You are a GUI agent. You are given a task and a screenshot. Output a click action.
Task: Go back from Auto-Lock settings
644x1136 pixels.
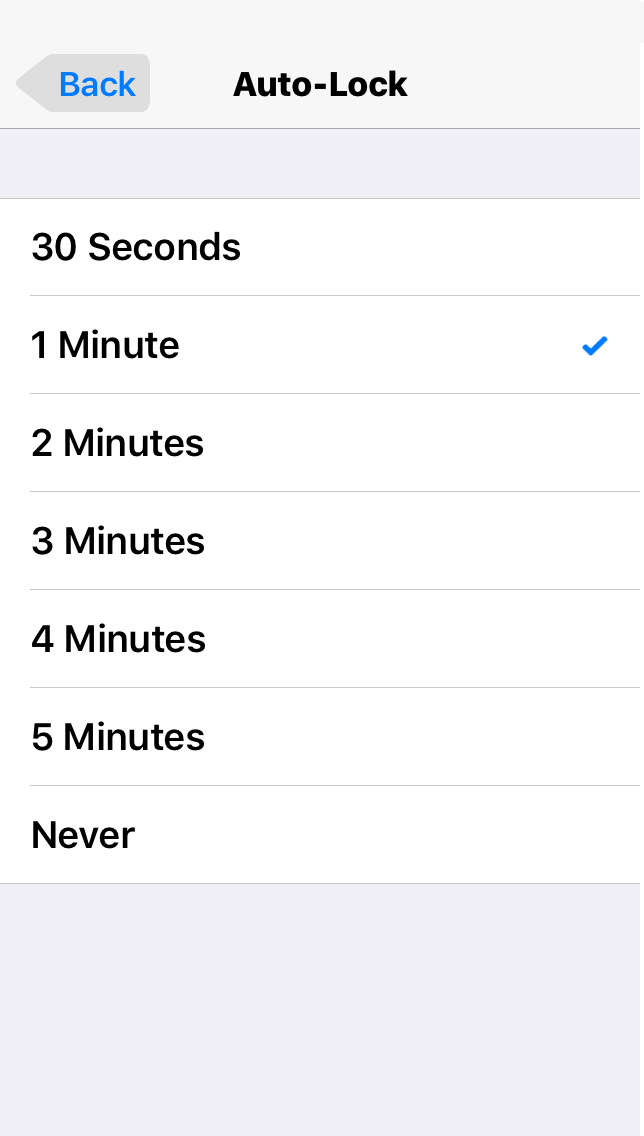(x=83, y=83)
